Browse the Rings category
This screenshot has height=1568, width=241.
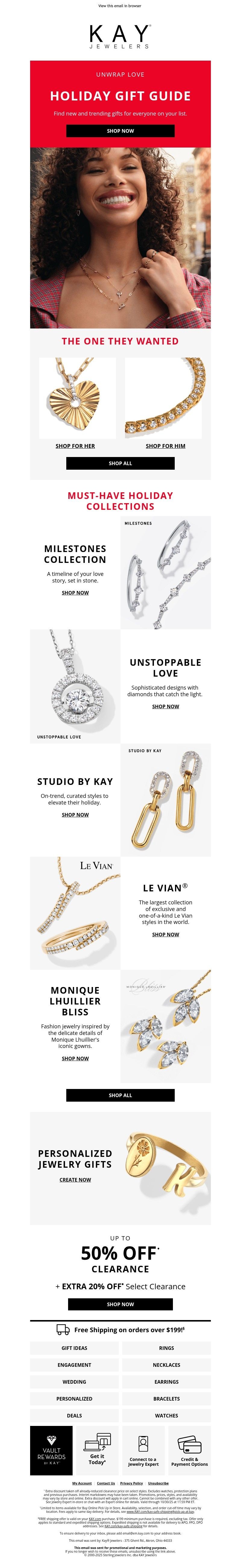166,1348
